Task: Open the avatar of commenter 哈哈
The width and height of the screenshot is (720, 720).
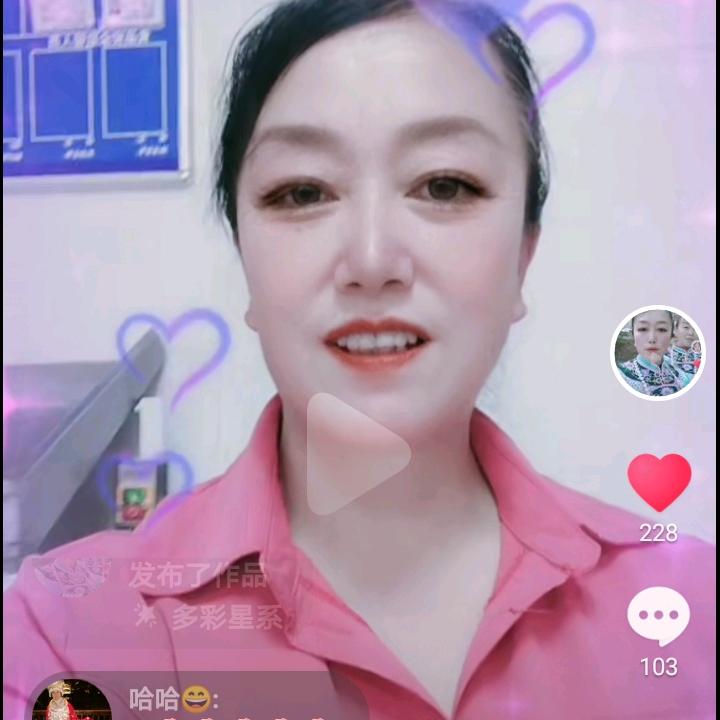Action: click(x=70, y=700)
